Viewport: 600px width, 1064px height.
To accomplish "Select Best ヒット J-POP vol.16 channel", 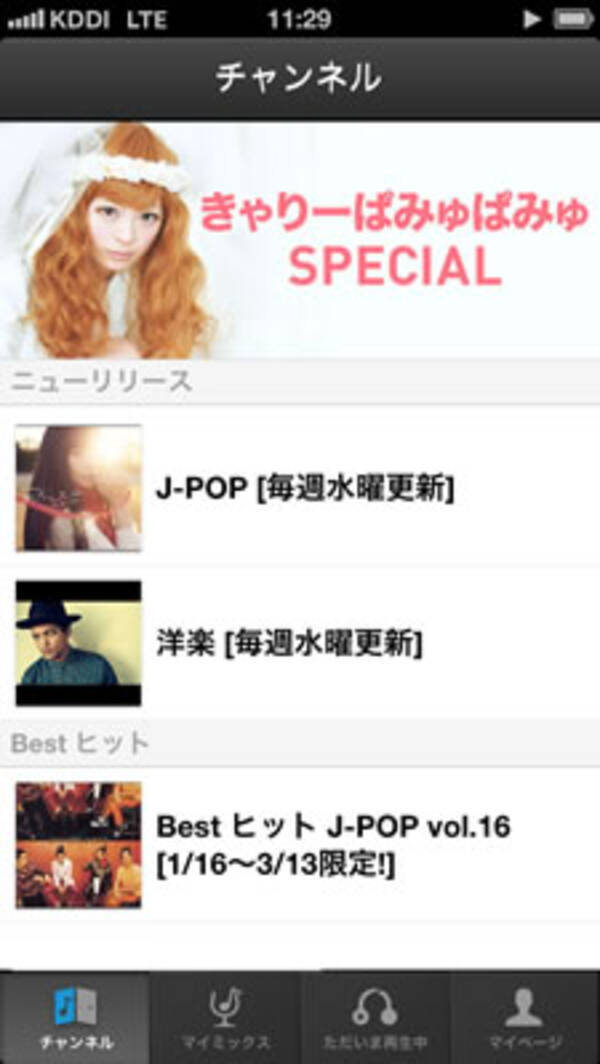I will pos(300,845).
